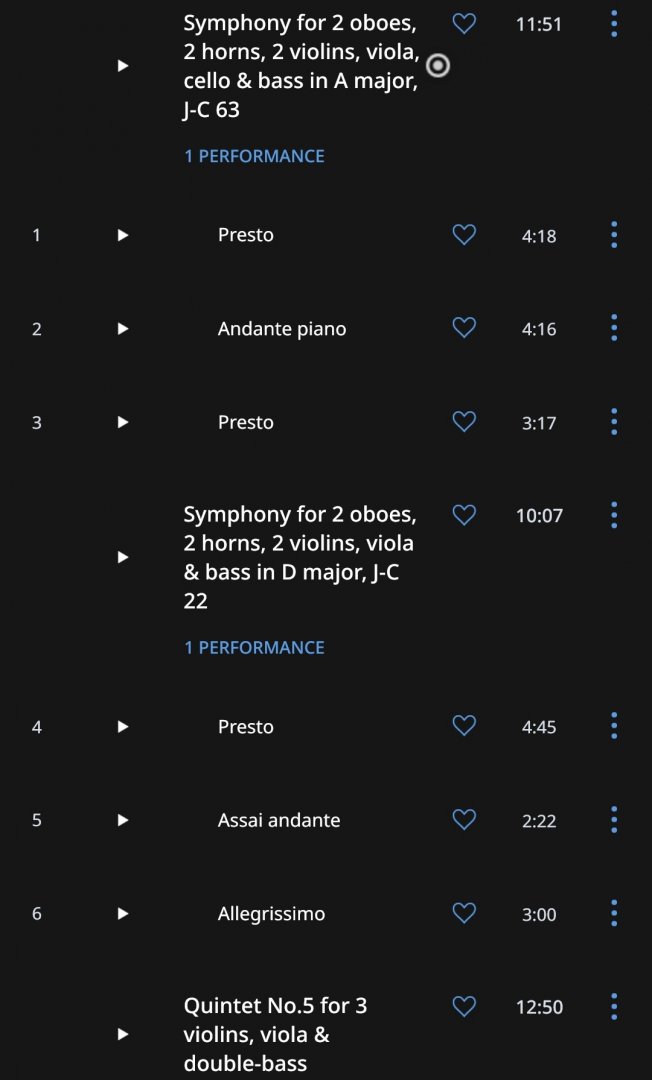This screenshot has height=1080, width=652.
Task: Play Symphony in A major J-C 63
Action: point(123,66)
